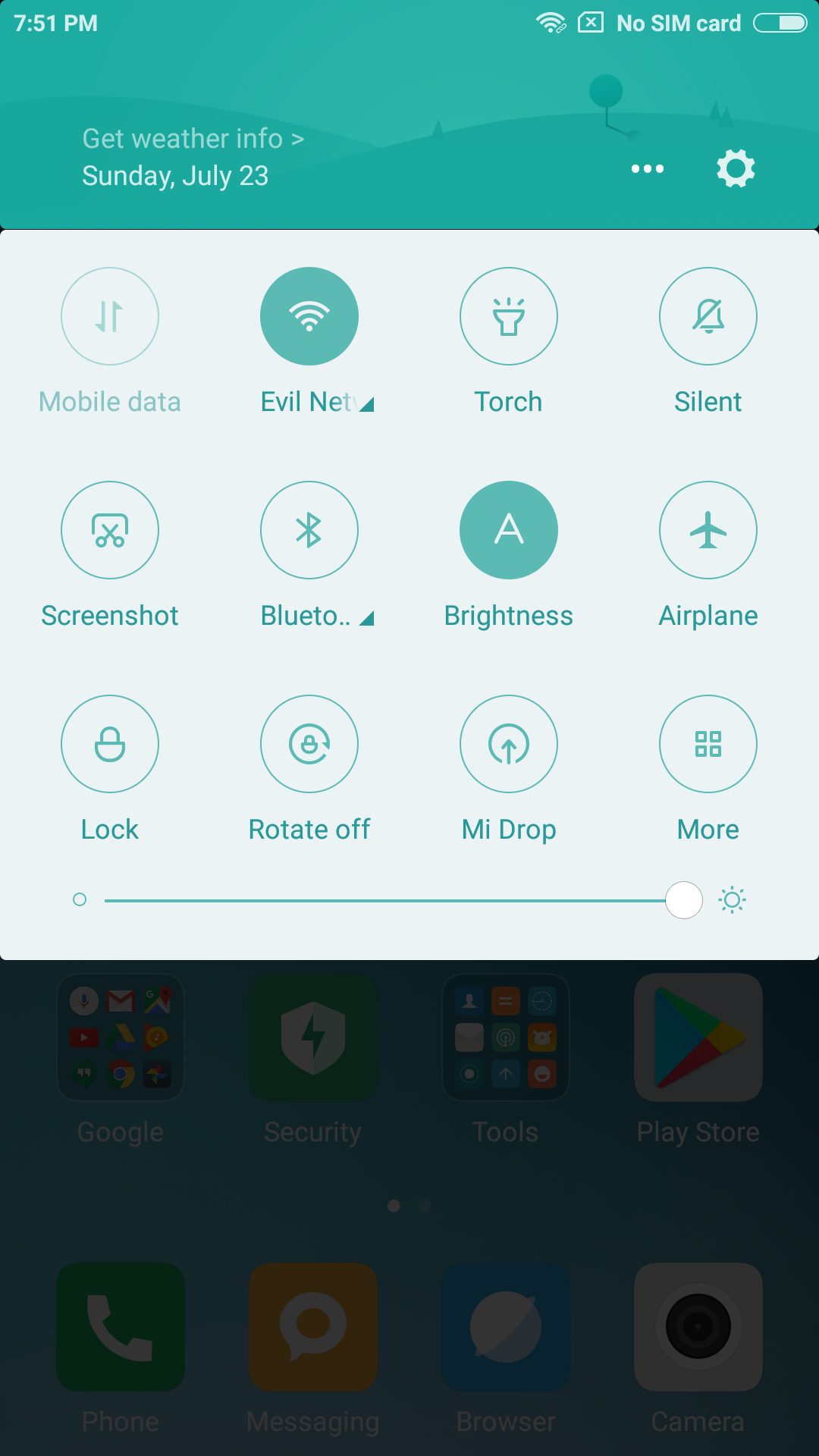Toggle Mobile data
The image size is (819, 1456).
tap(110, 316)
